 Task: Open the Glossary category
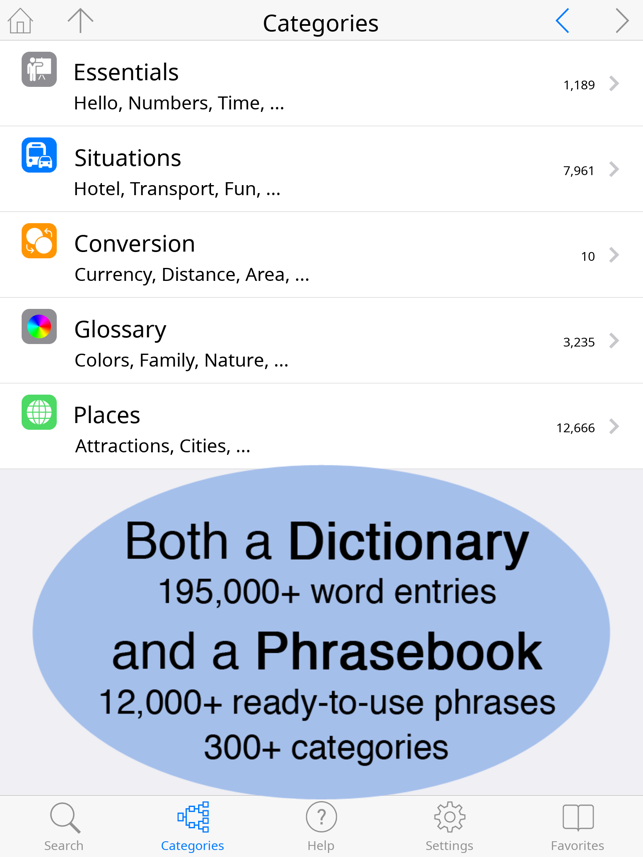point(320,341)
